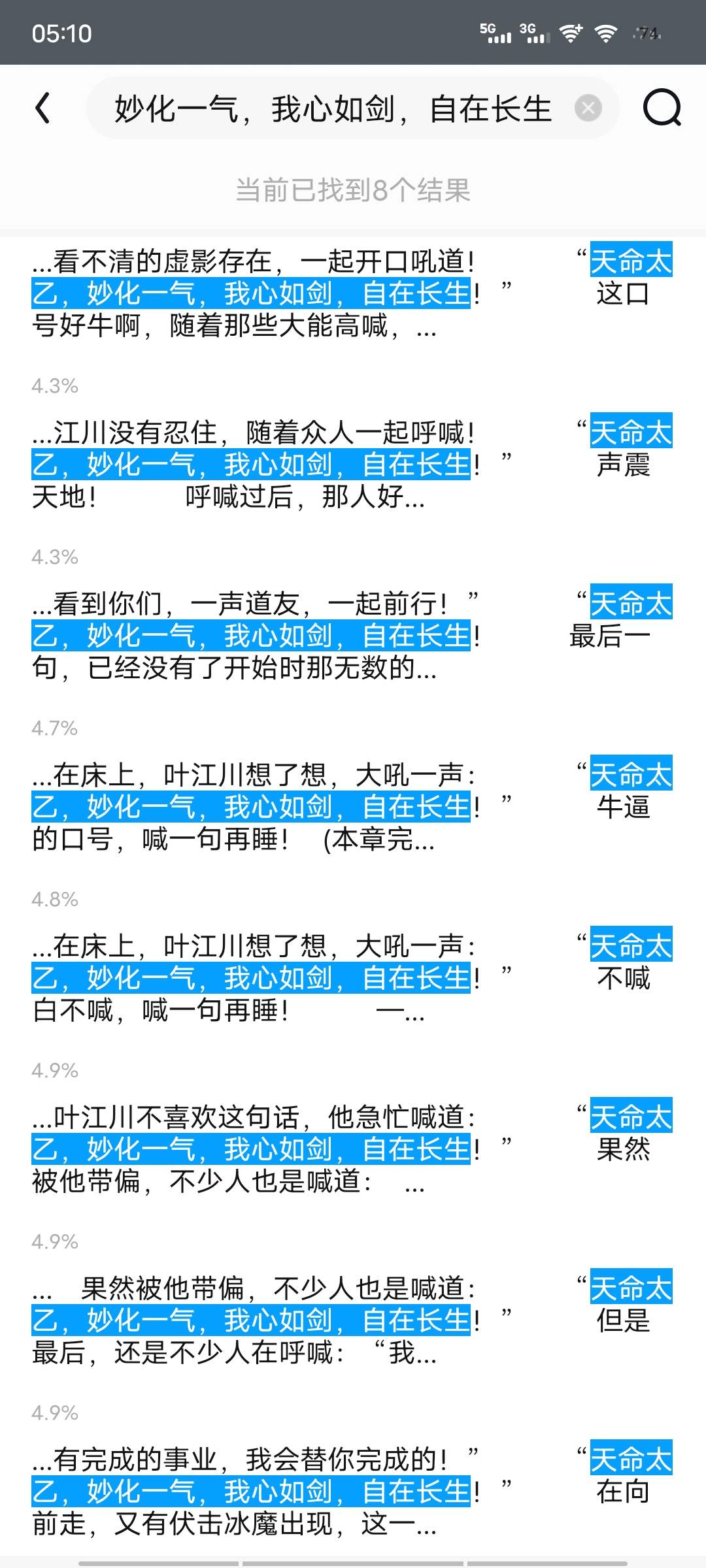Open result ending 白不喊，喊一句再睡
The image size is (706, 1568).
(353, 978)
